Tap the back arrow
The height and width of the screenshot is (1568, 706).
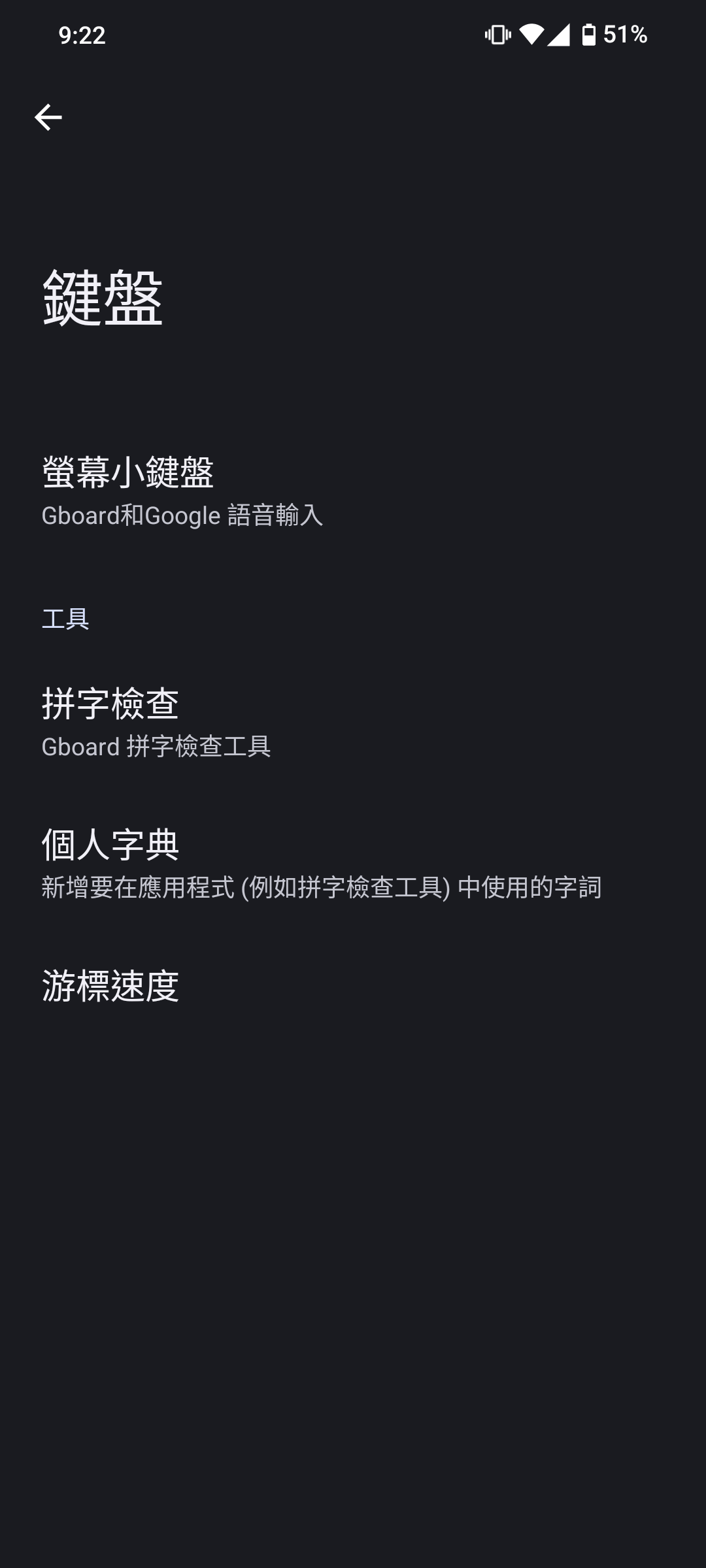coord(48,118)
